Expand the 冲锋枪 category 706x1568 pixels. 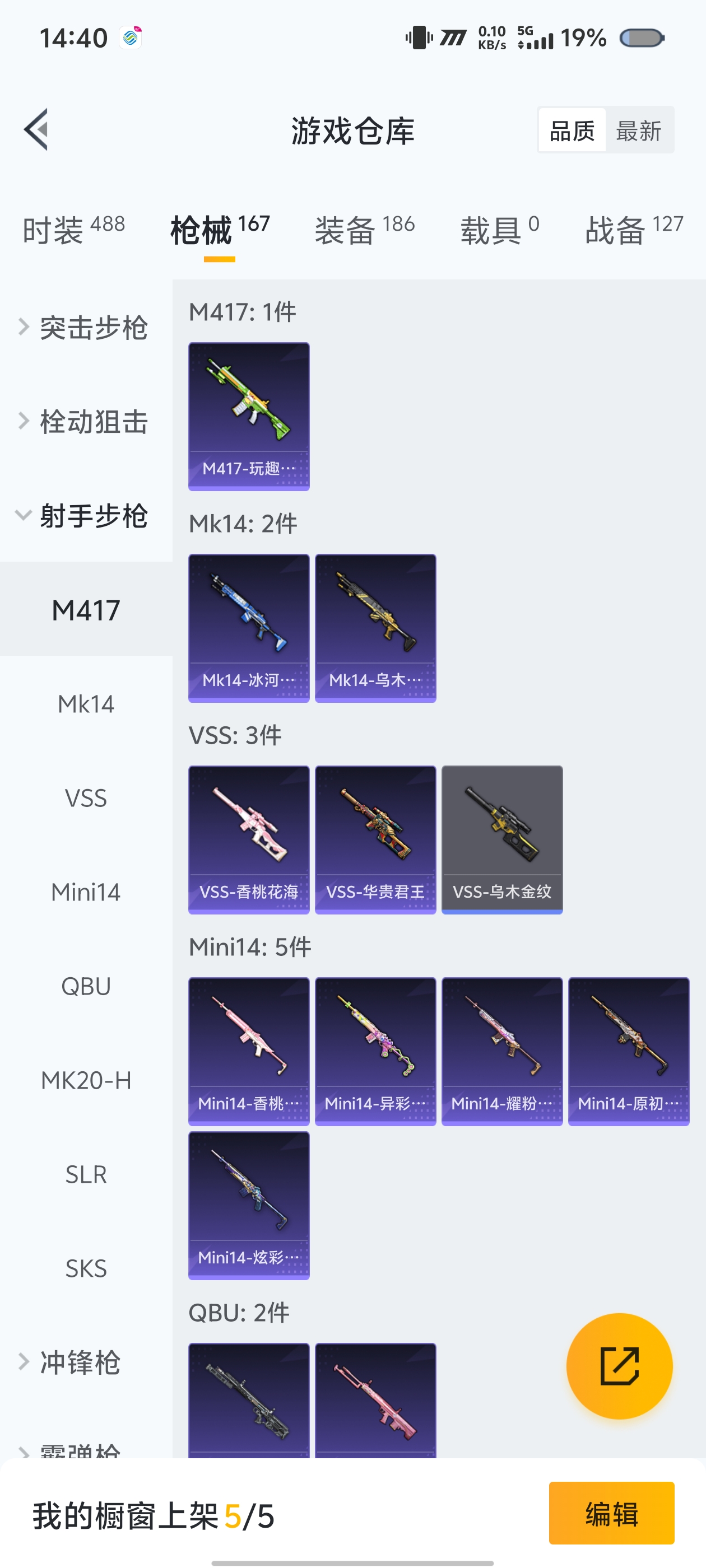click(x=79, y=1362)
